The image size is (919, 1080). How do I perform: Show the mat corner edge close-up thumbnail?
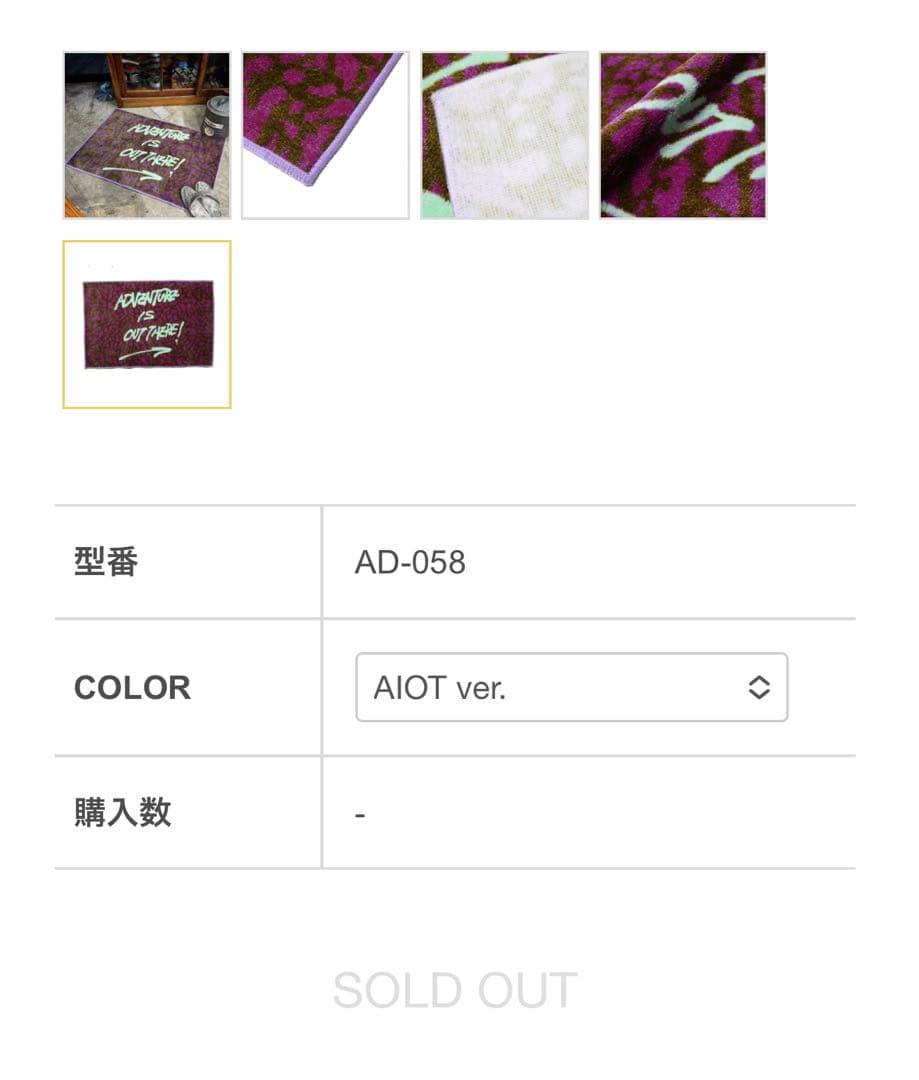[325, 135]
